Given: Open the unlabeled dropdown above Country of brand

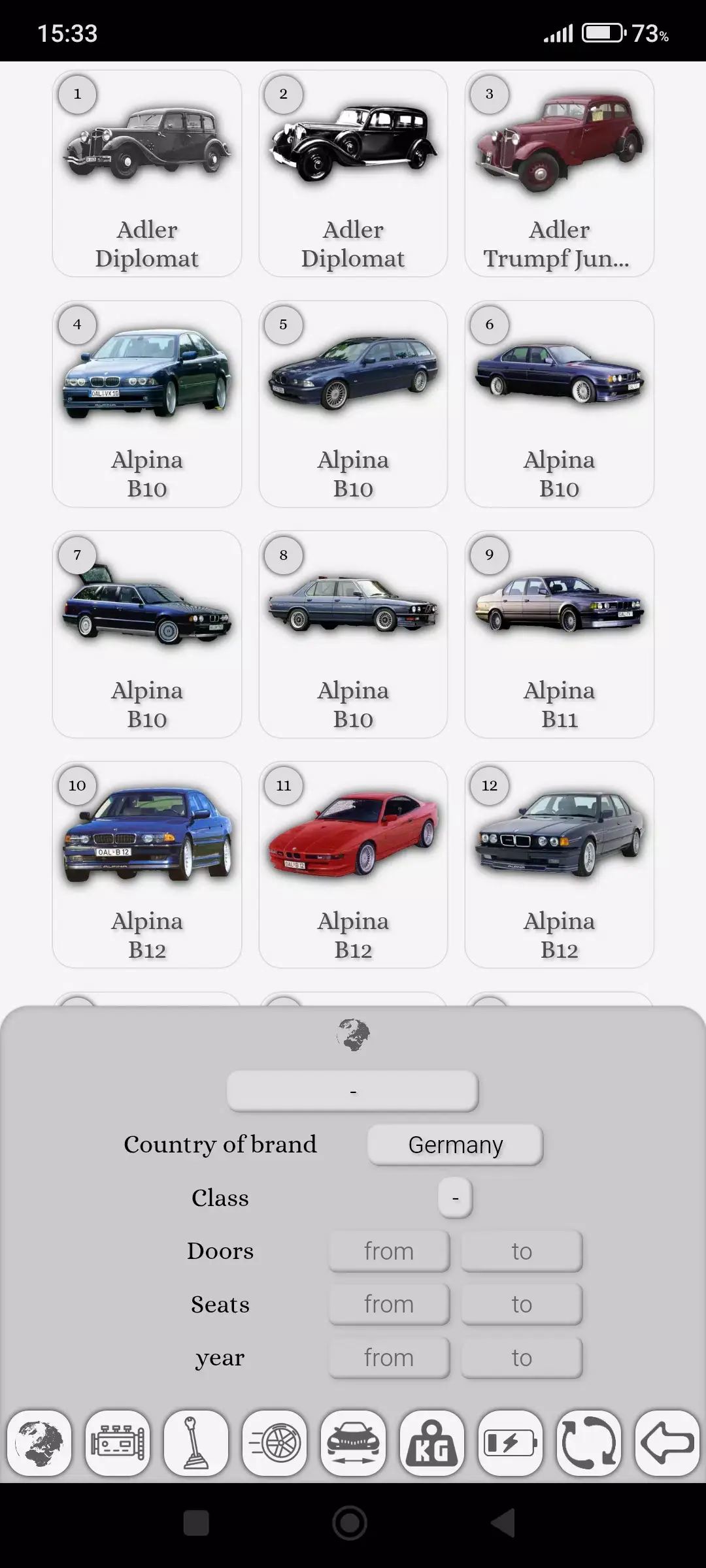Looking at the screenshot, I should click(352, 1090).
